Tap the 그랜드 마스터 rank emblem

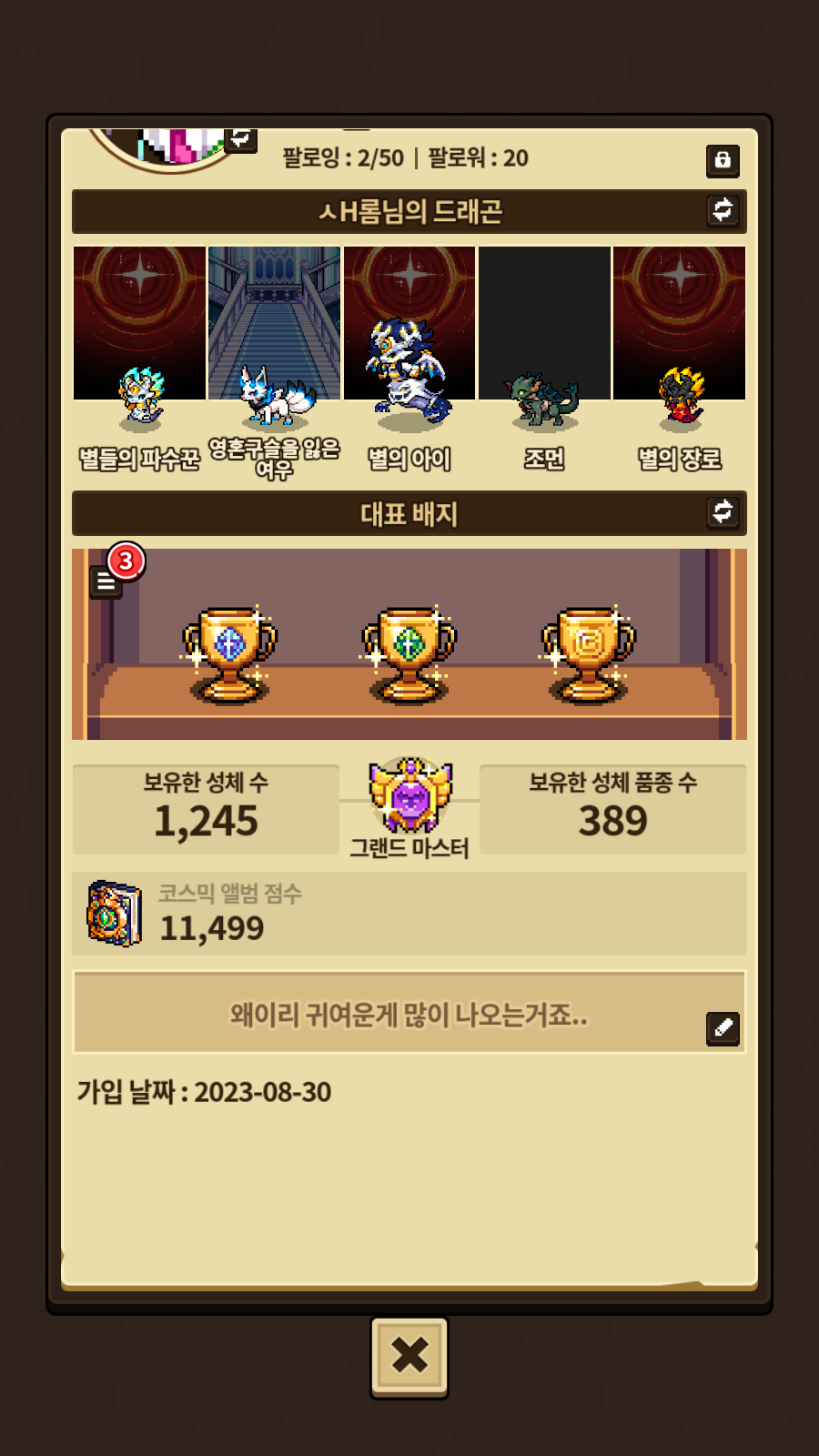coord(409,796)
